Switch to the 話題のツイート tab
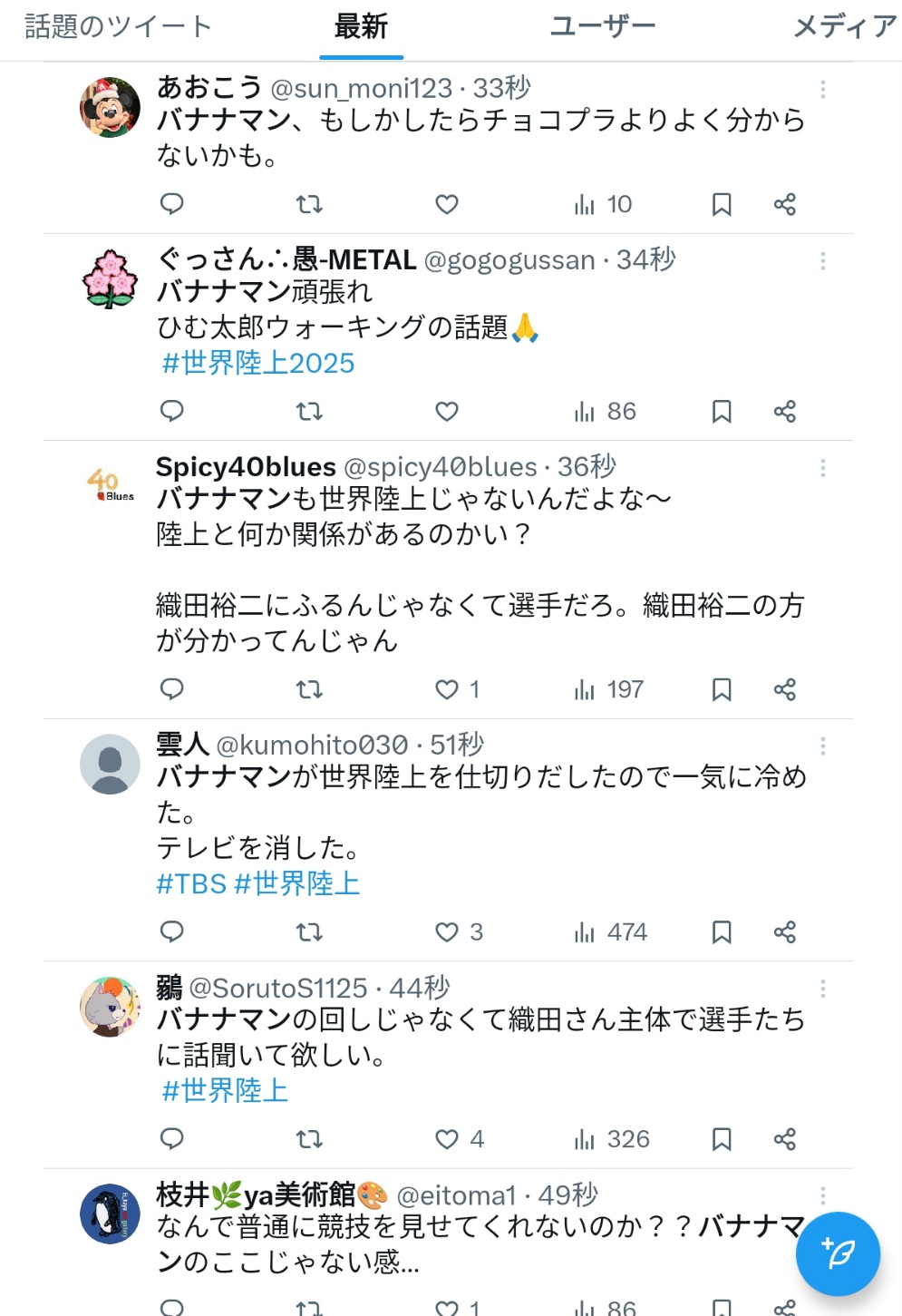This screenshot has height=1316, width=902. coord(118,27)
